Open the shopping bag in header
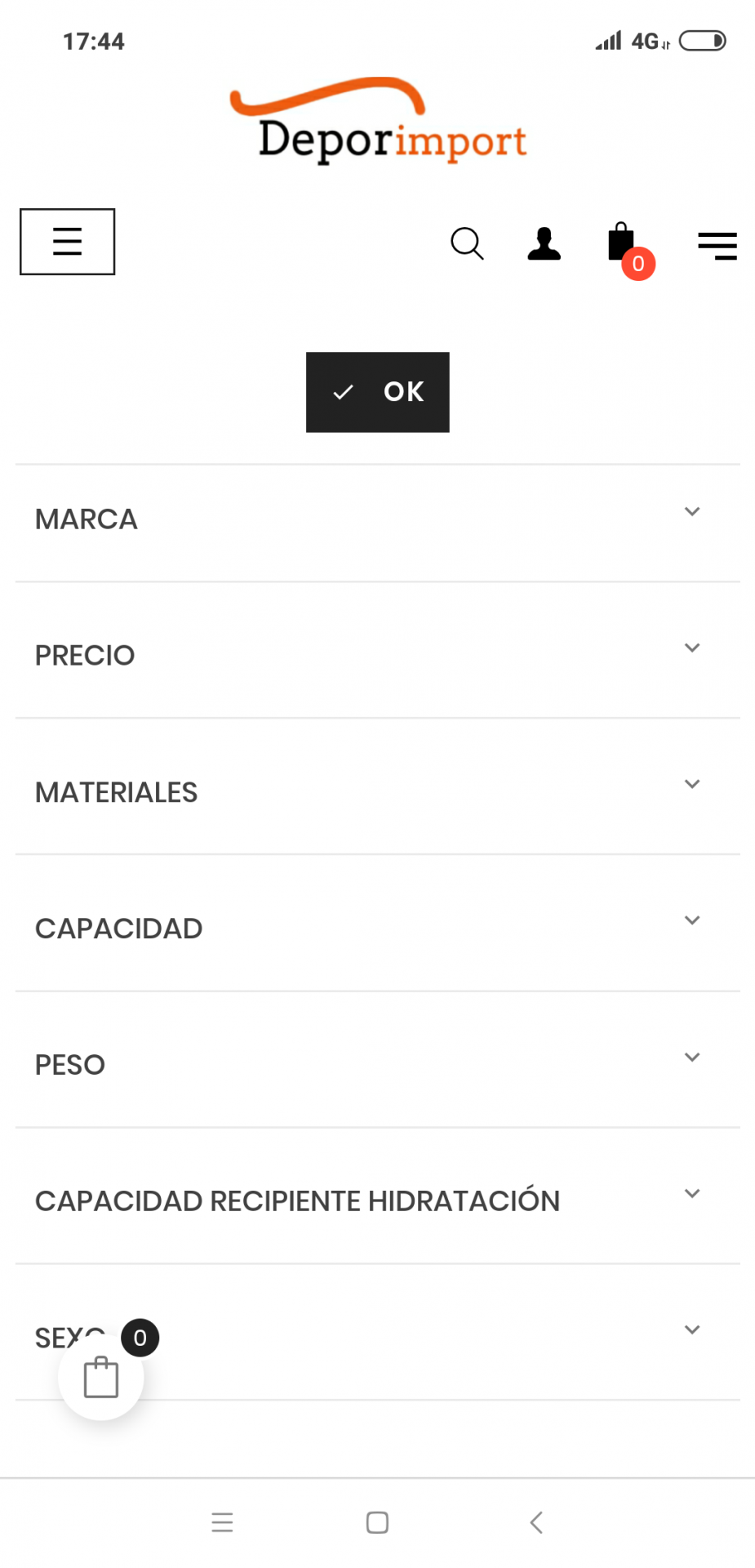The height and width of the screenshot is (1568, 755). [x=622, y=243]
